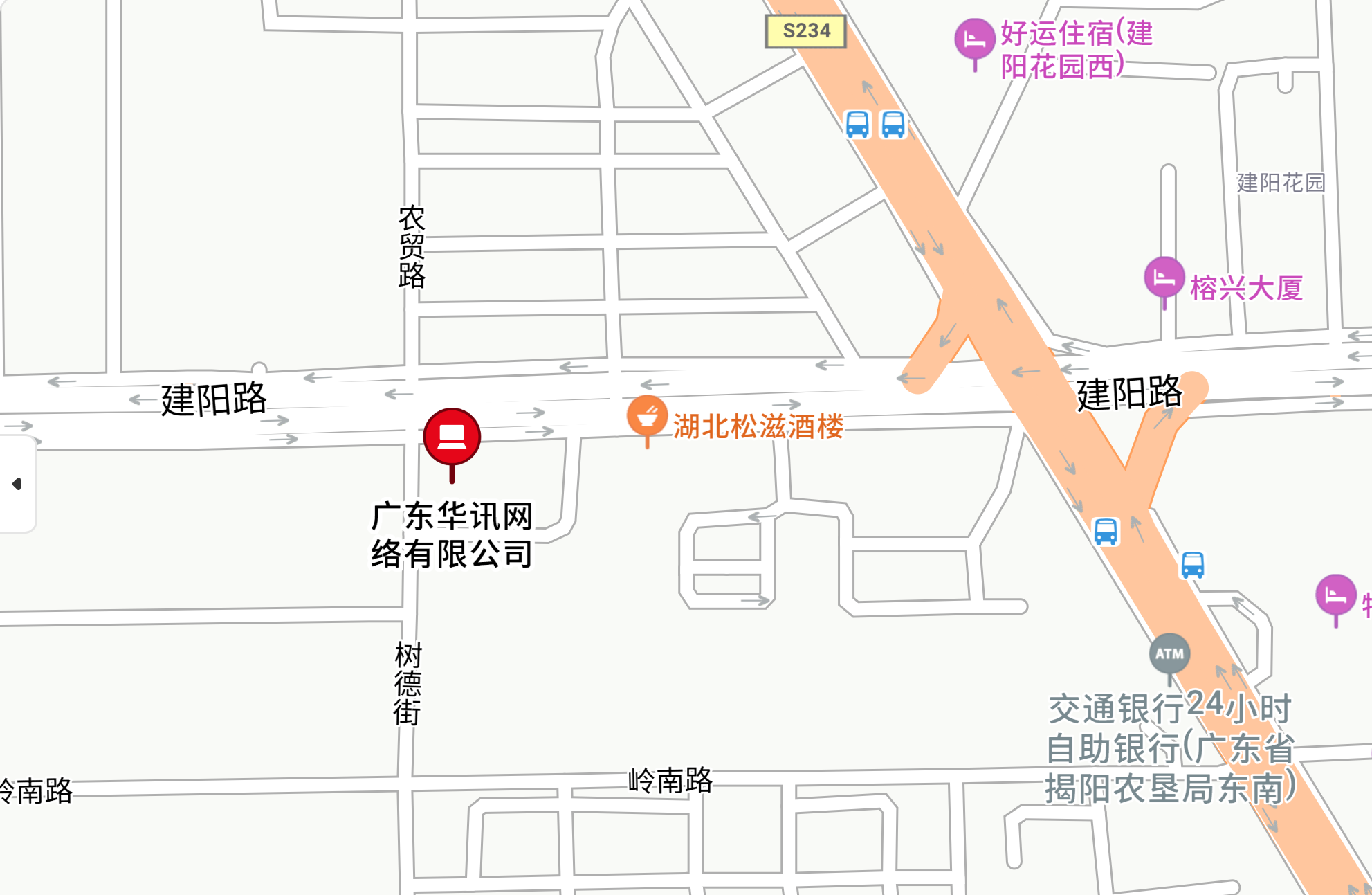
Task: Open the 湖北松滋酒楼 restaurant marker
Action: point(647,416)
